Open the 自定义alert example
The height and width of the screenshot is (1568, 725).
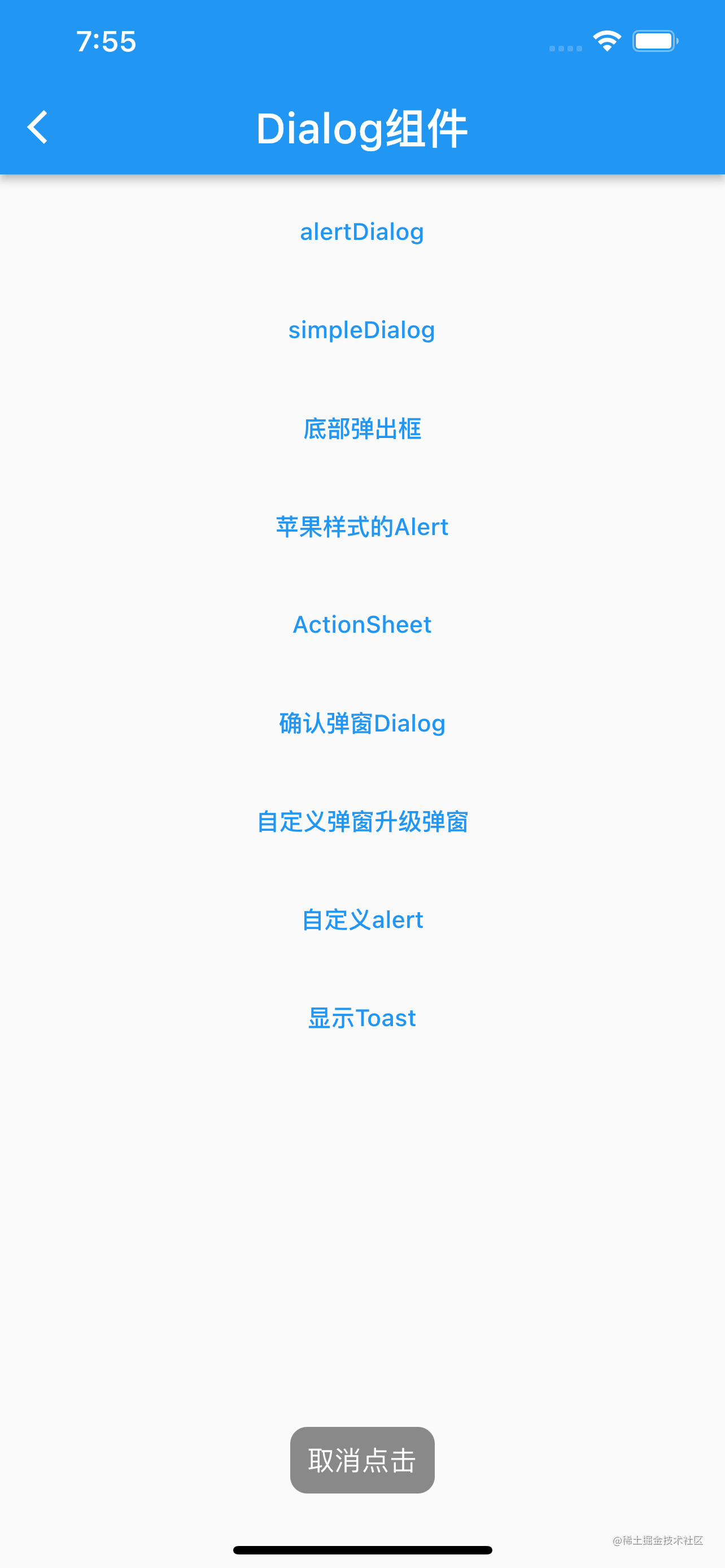tap(362, 919)
